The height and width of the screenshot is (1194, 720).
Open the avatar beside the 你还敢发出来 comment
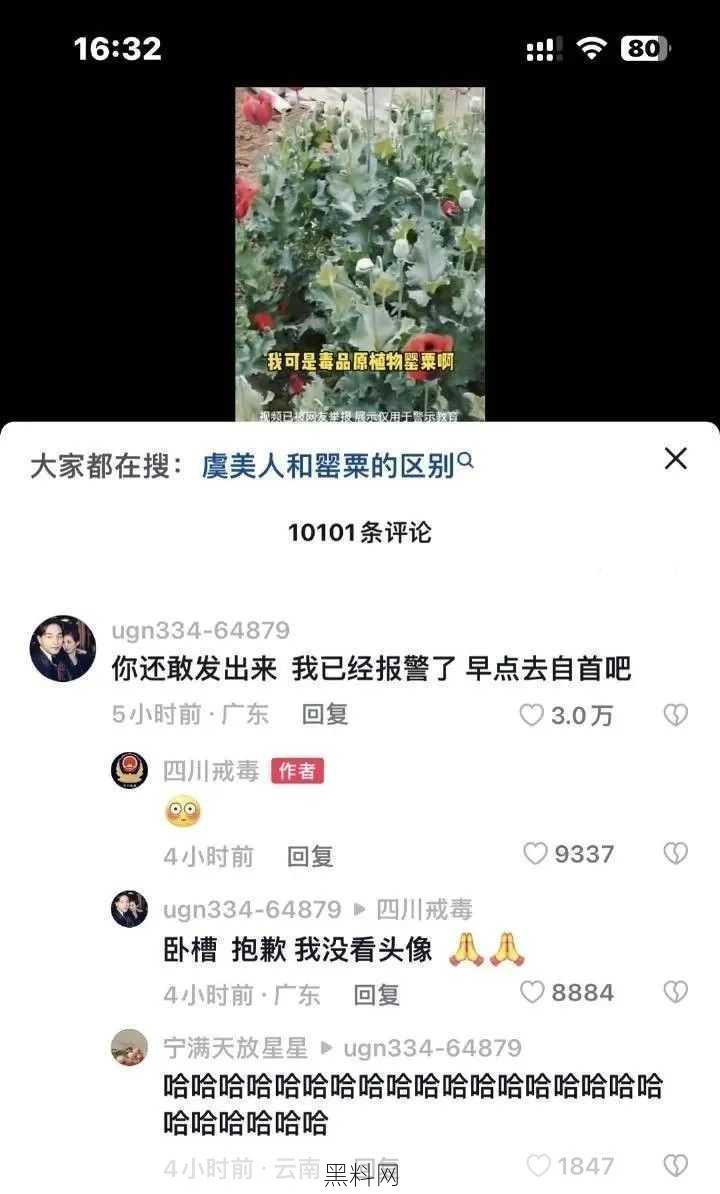click(63, 648)
